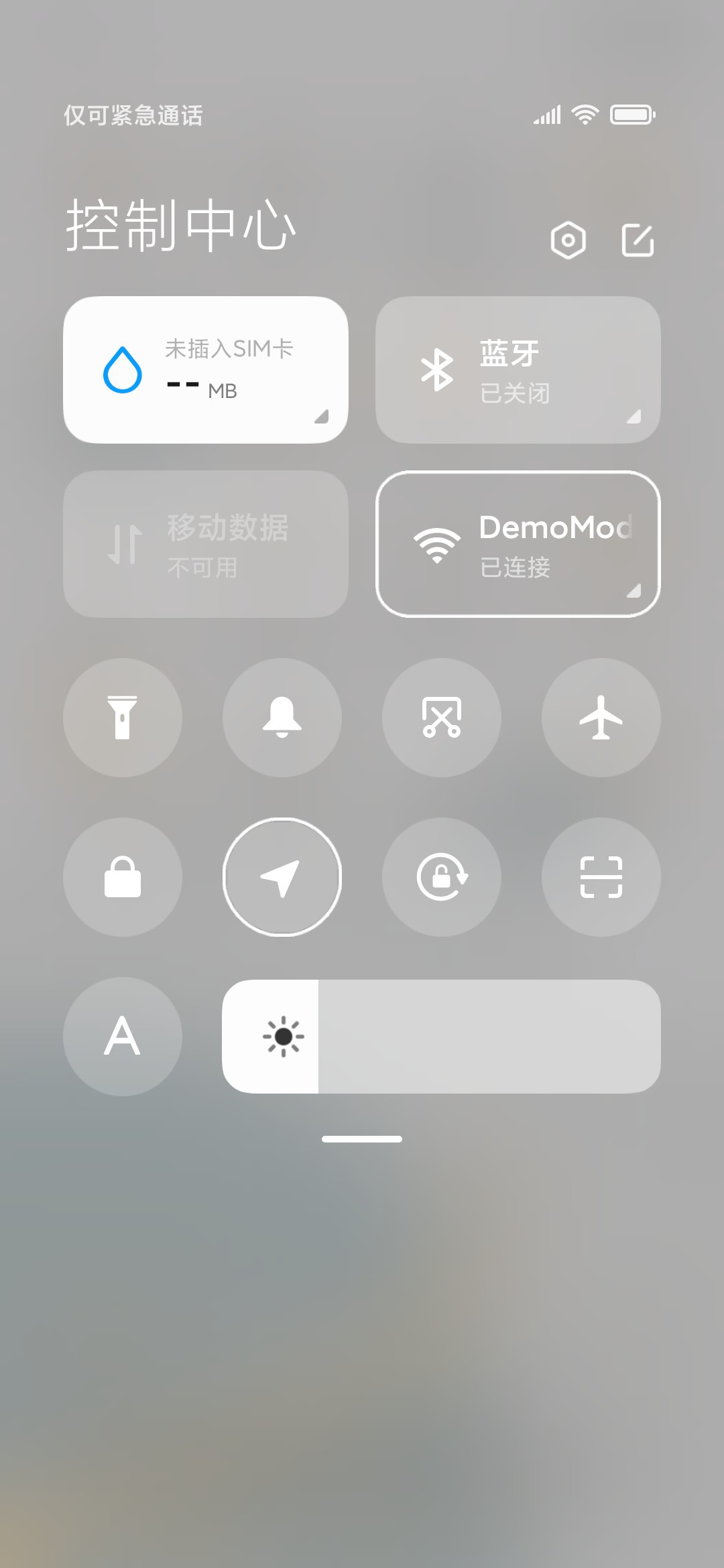Turn on the flashlight
The width and height of the screenshot is (724, 1568).
click(x=123, y=718)
